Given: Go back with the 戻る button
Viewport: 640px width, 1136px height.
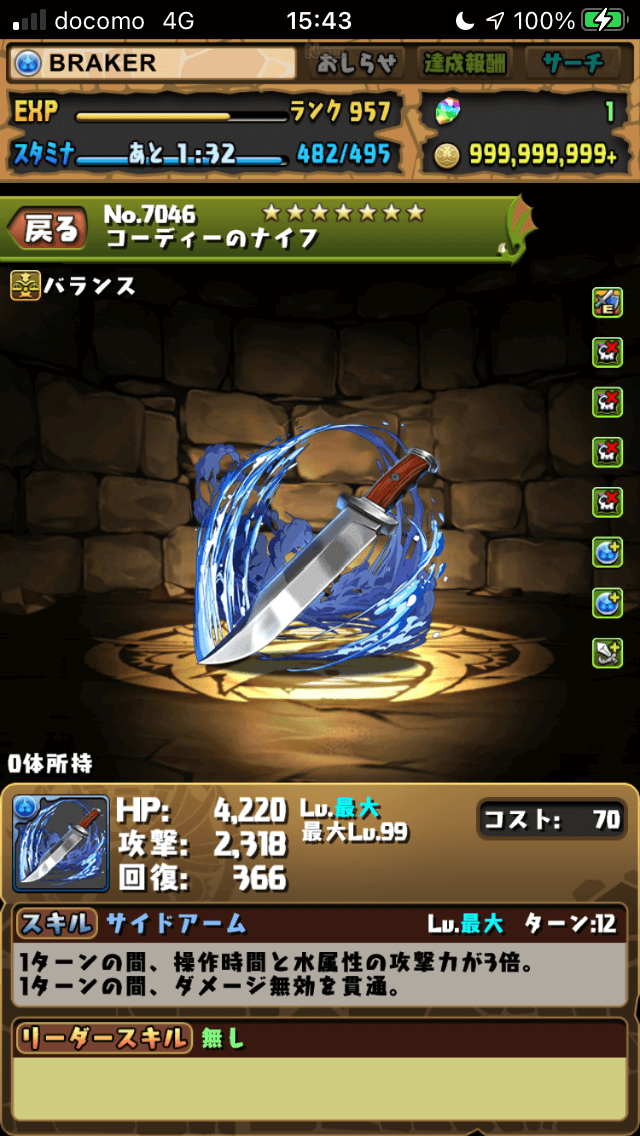Looking at the screenshot, I should [48, 231].
